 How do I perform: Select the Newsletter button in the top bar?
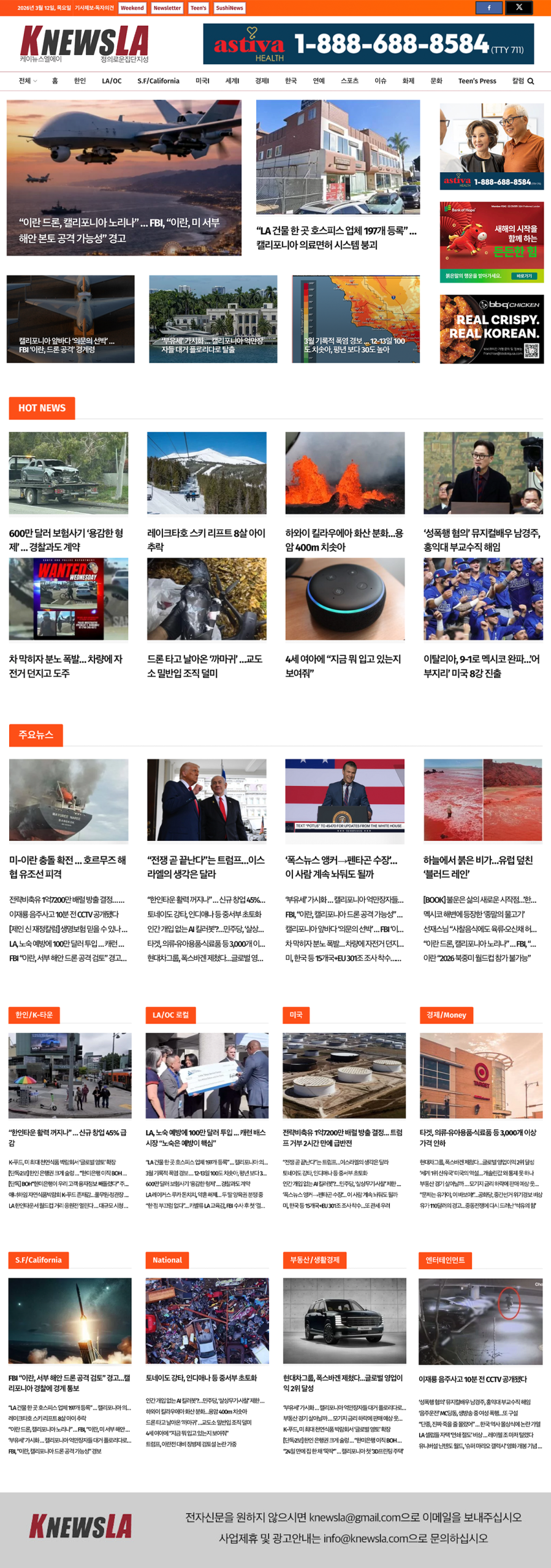(x=167, y=8)
